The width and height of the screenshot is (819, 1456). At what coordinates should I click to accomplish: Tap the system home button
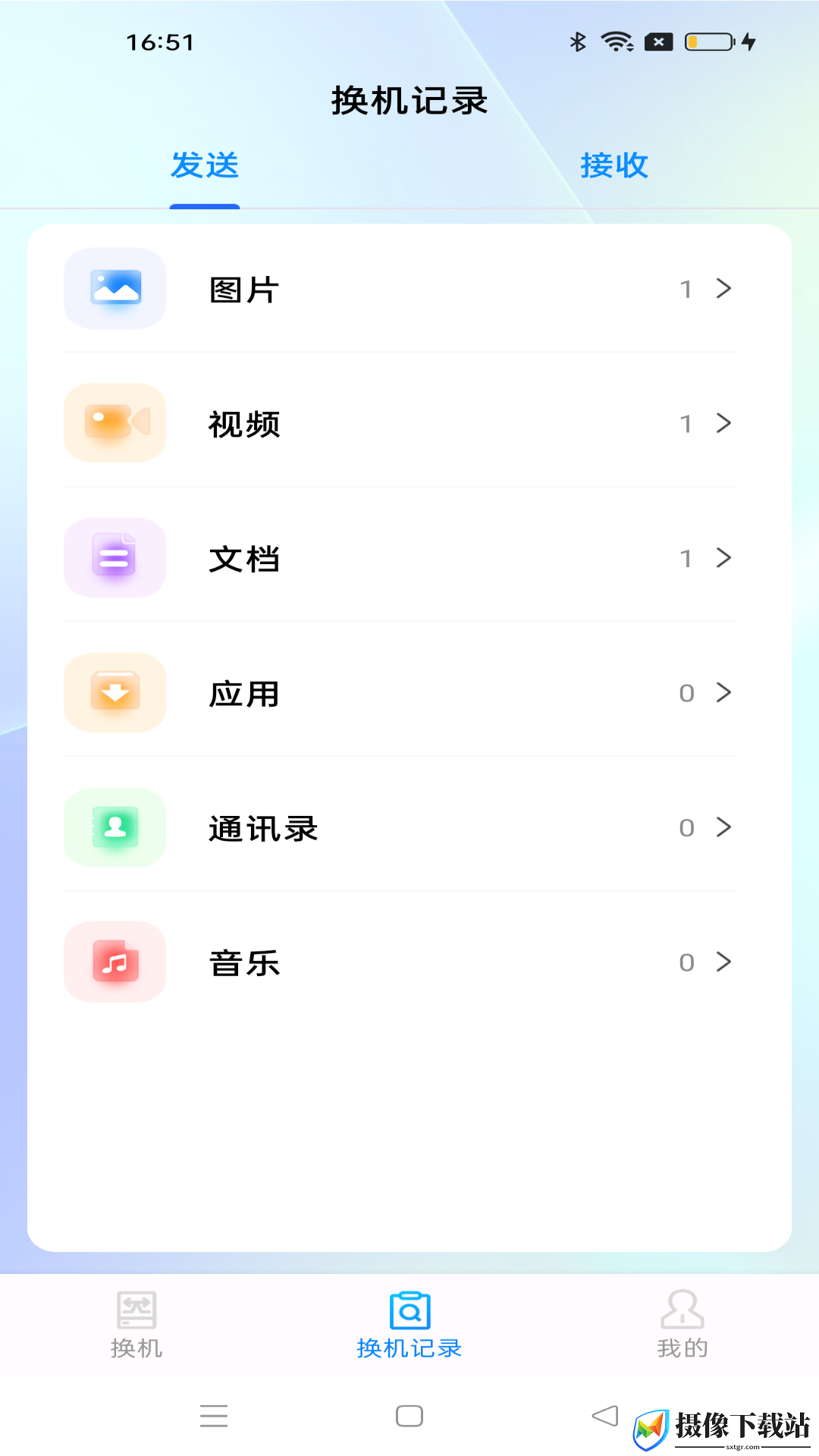coord(409,1416)
